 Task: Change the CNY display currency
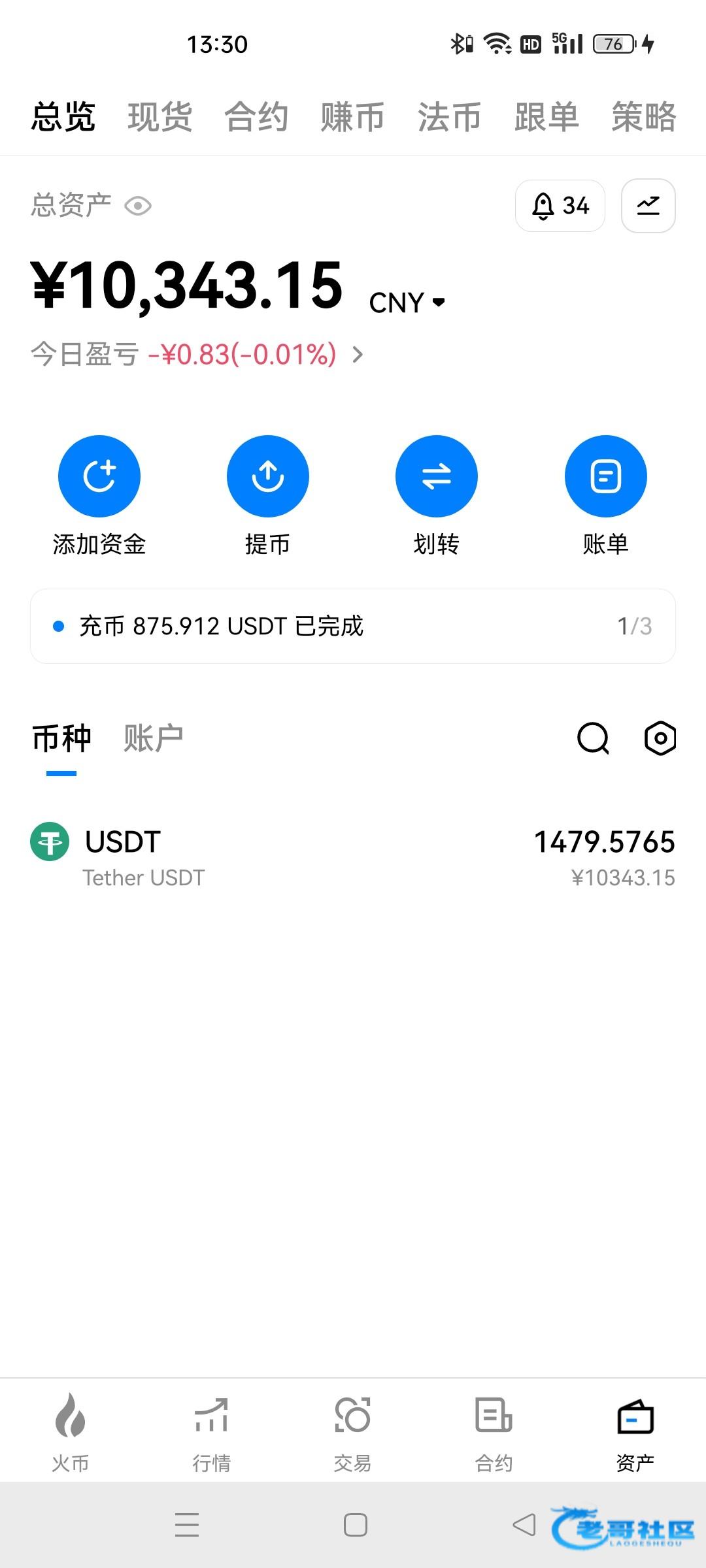point(407,302)
